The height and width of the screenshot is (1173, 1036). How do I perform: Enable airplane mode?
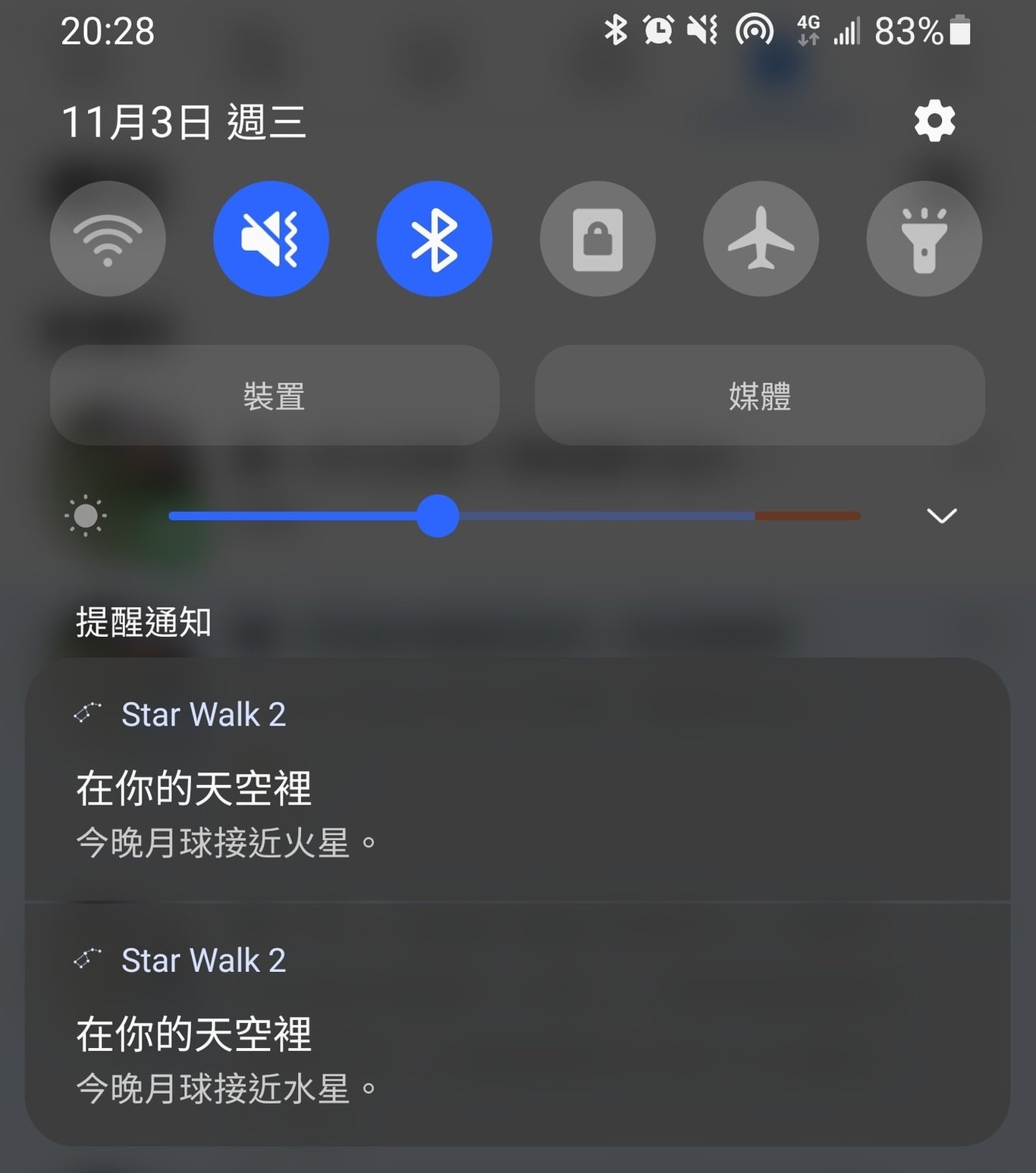tap(761, 239)
